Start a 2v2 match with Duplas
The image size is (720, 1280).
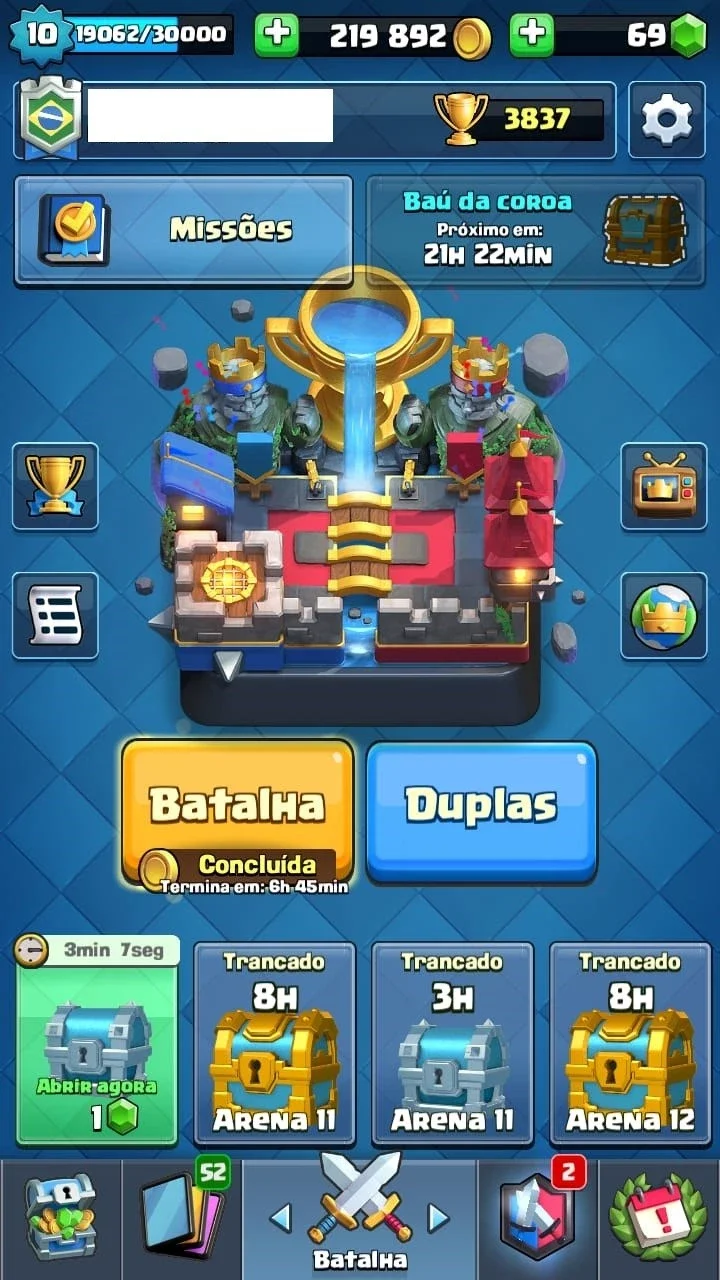tap(481, 810)
